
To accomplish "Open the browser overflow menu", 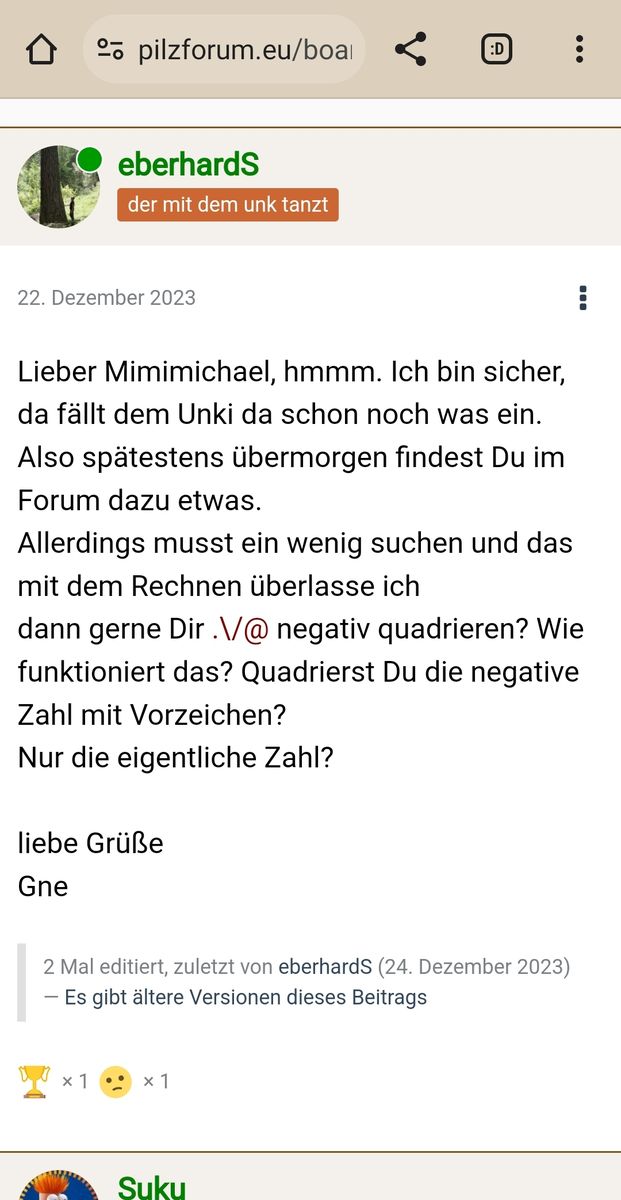I will (x=579, y=49).
